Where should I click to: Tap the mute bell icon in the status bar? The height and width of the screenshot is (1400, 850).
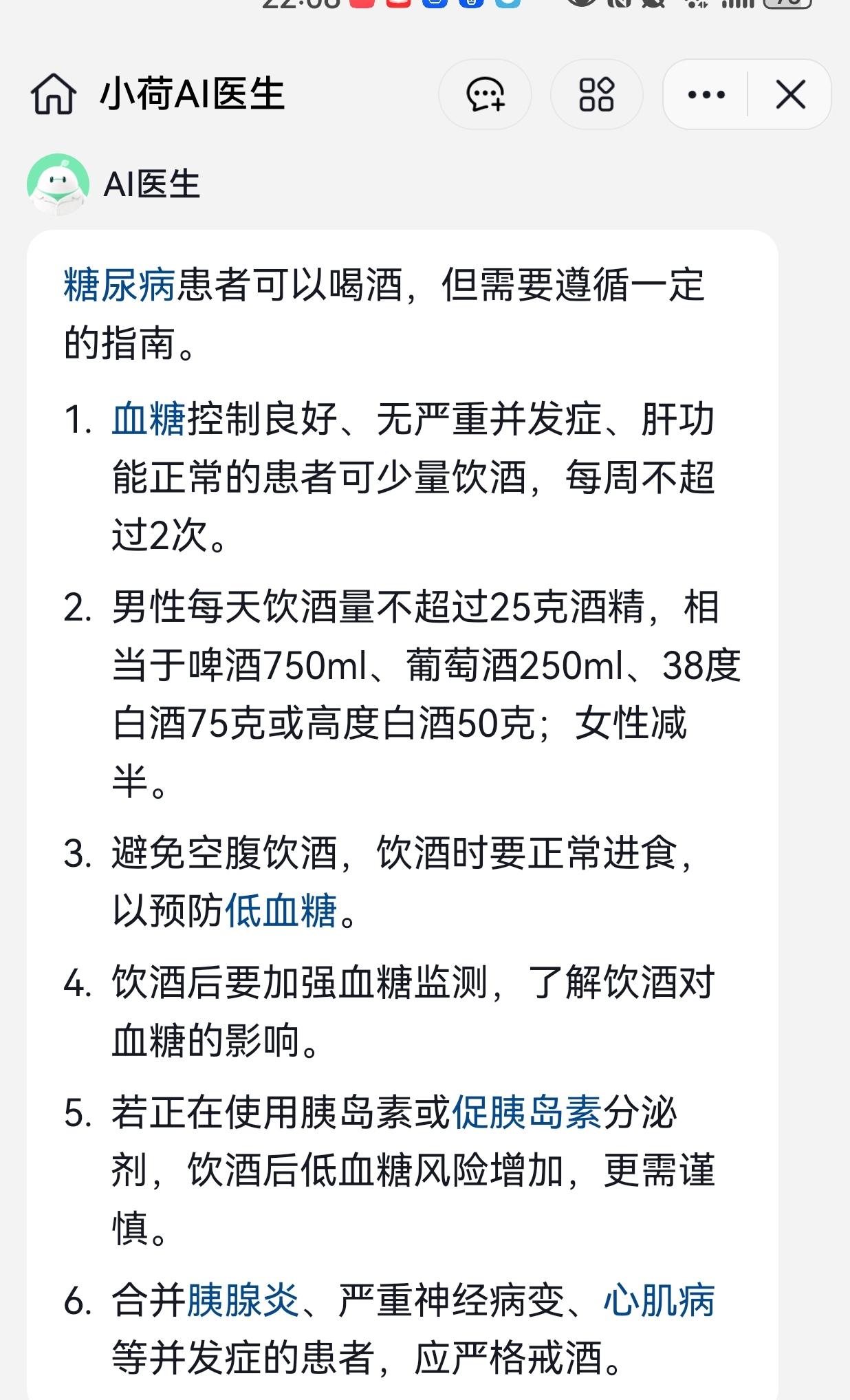(653, 7)
